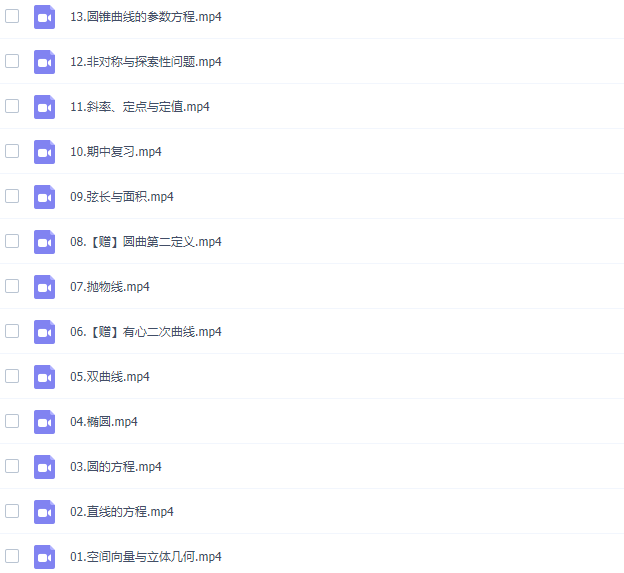Check the box for 08.【赠】圆曲第二定义.mp4

click(12, 241)
